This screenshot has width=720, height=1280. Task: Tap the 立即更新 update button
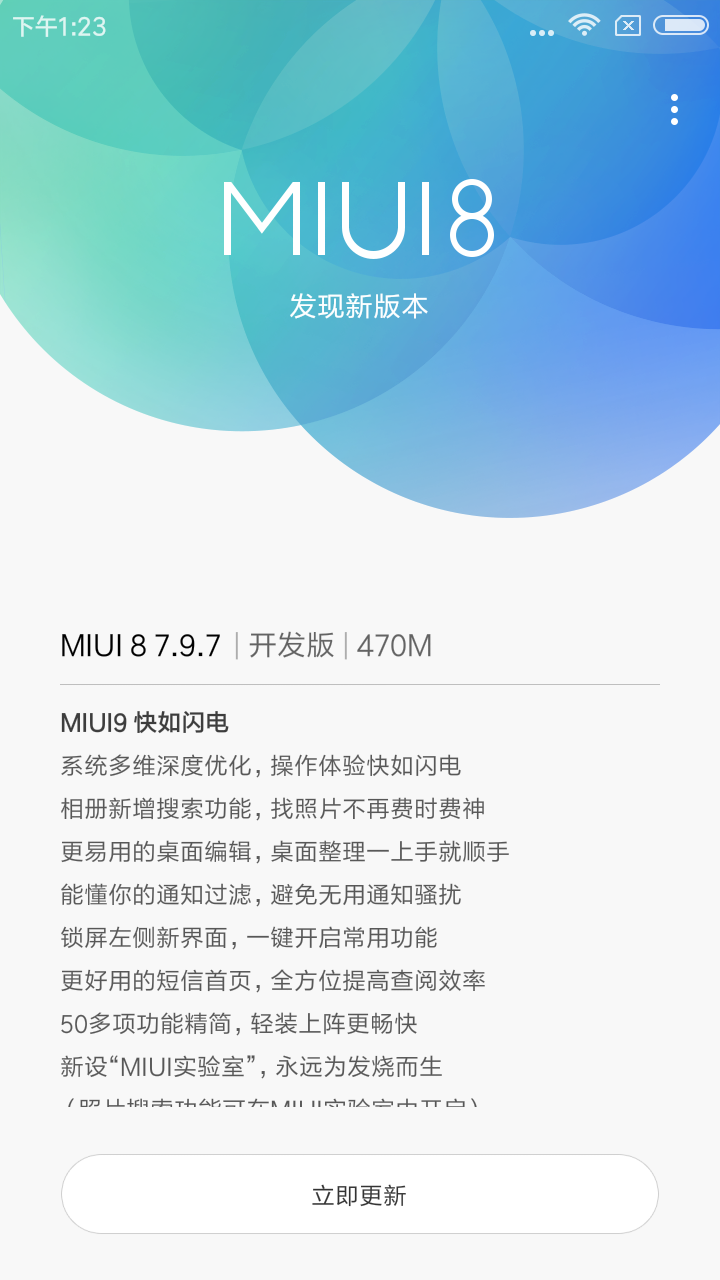pyautogui.click(x=360, y=1195)
